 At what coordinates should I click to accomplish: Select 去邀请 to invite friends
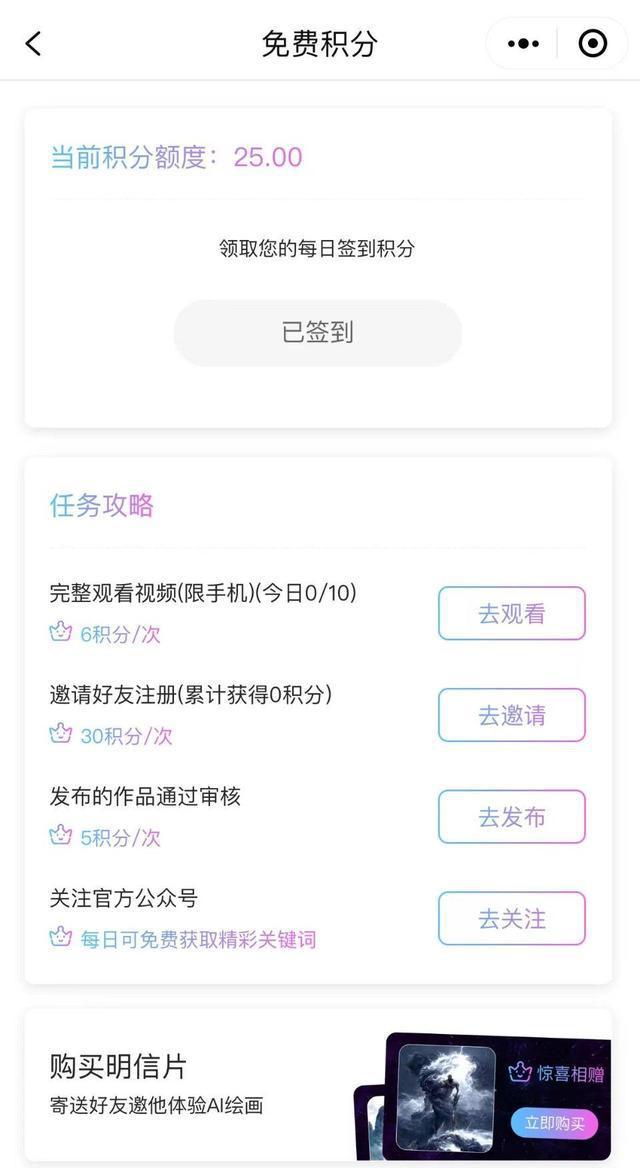tap(511, 715)
